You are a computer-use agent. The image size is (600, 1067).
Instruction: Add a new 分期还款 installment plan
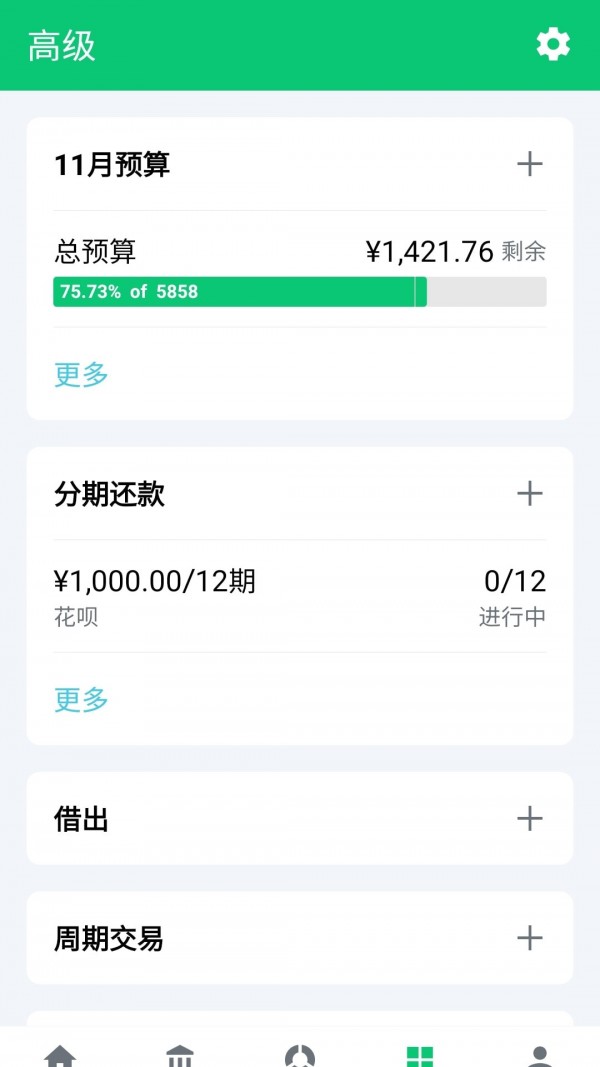(x=529, y=494)
